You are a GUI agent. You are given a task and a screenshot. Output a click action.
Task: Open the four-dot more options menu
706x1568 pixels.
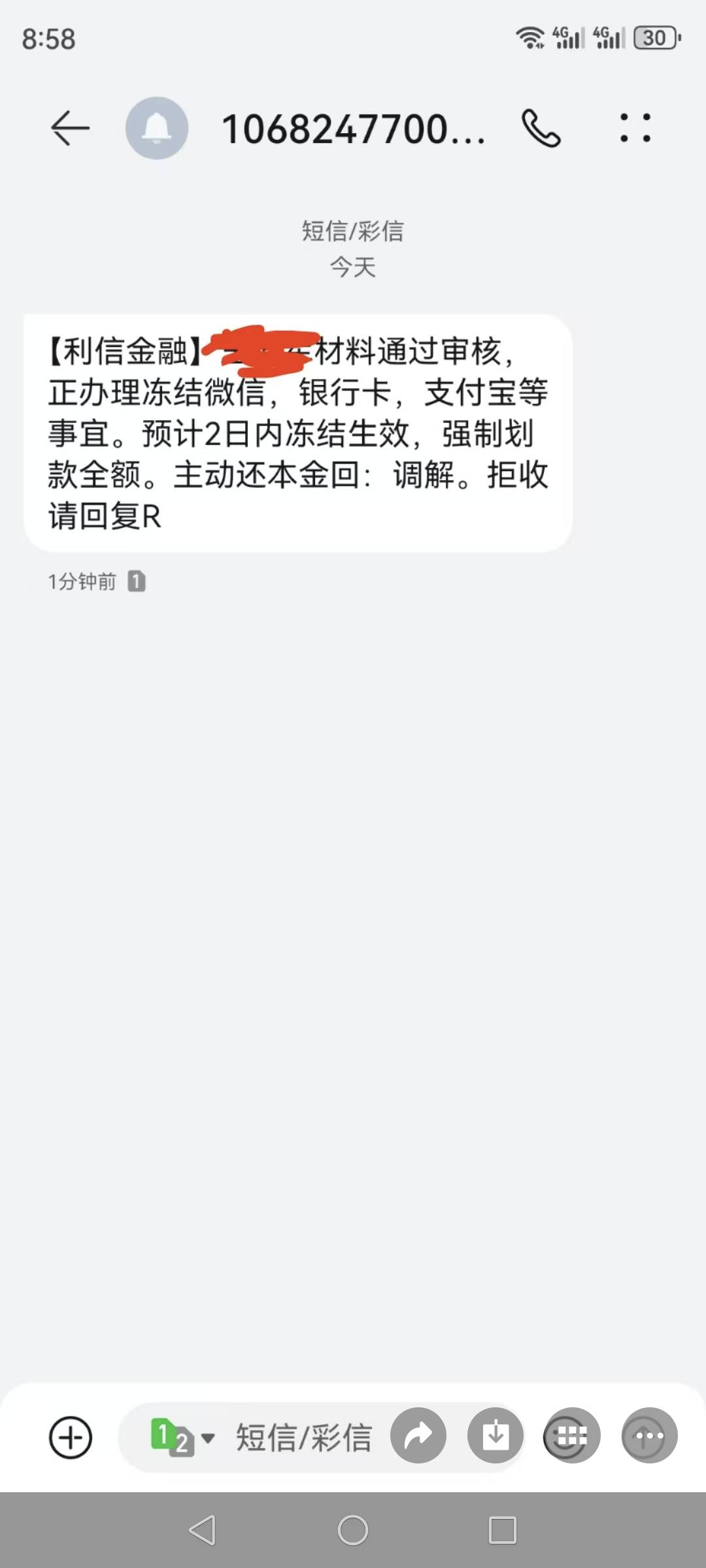click(635, 128)
